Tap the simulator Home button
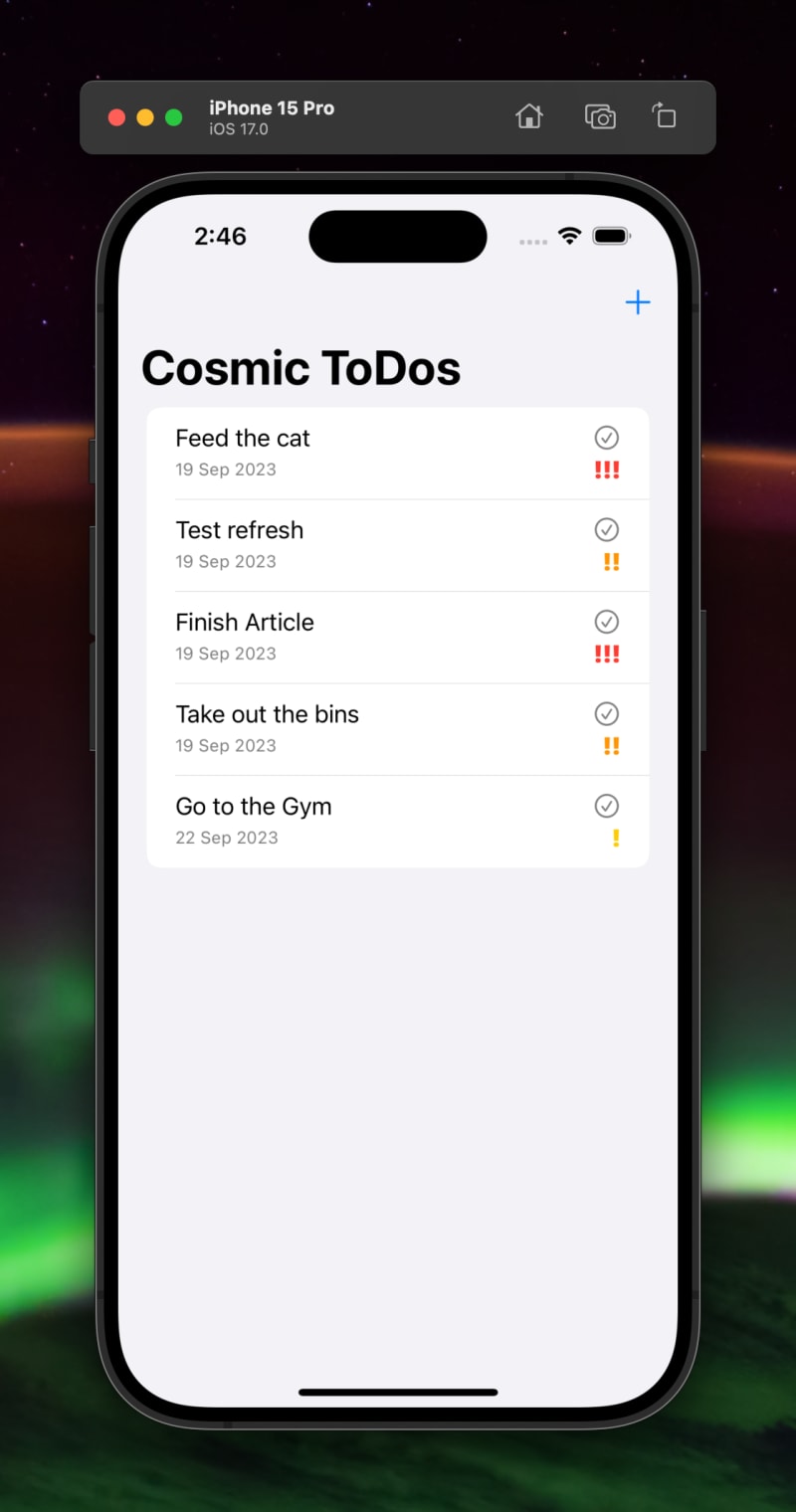796x1512 pixels. (529, 116)
